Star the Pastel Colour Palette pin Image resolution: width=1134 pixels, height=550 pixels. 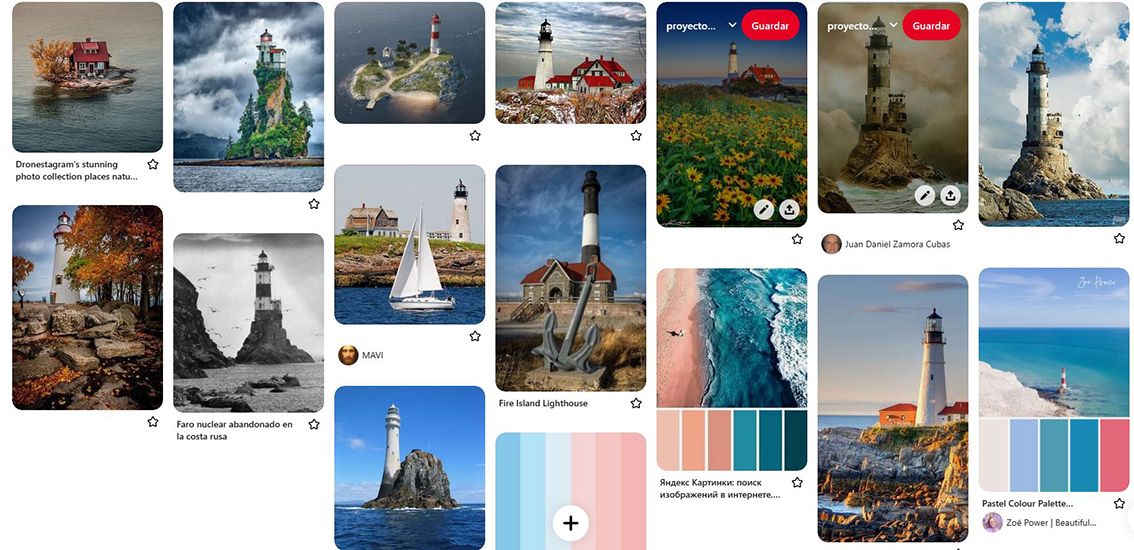[1119, 503]
